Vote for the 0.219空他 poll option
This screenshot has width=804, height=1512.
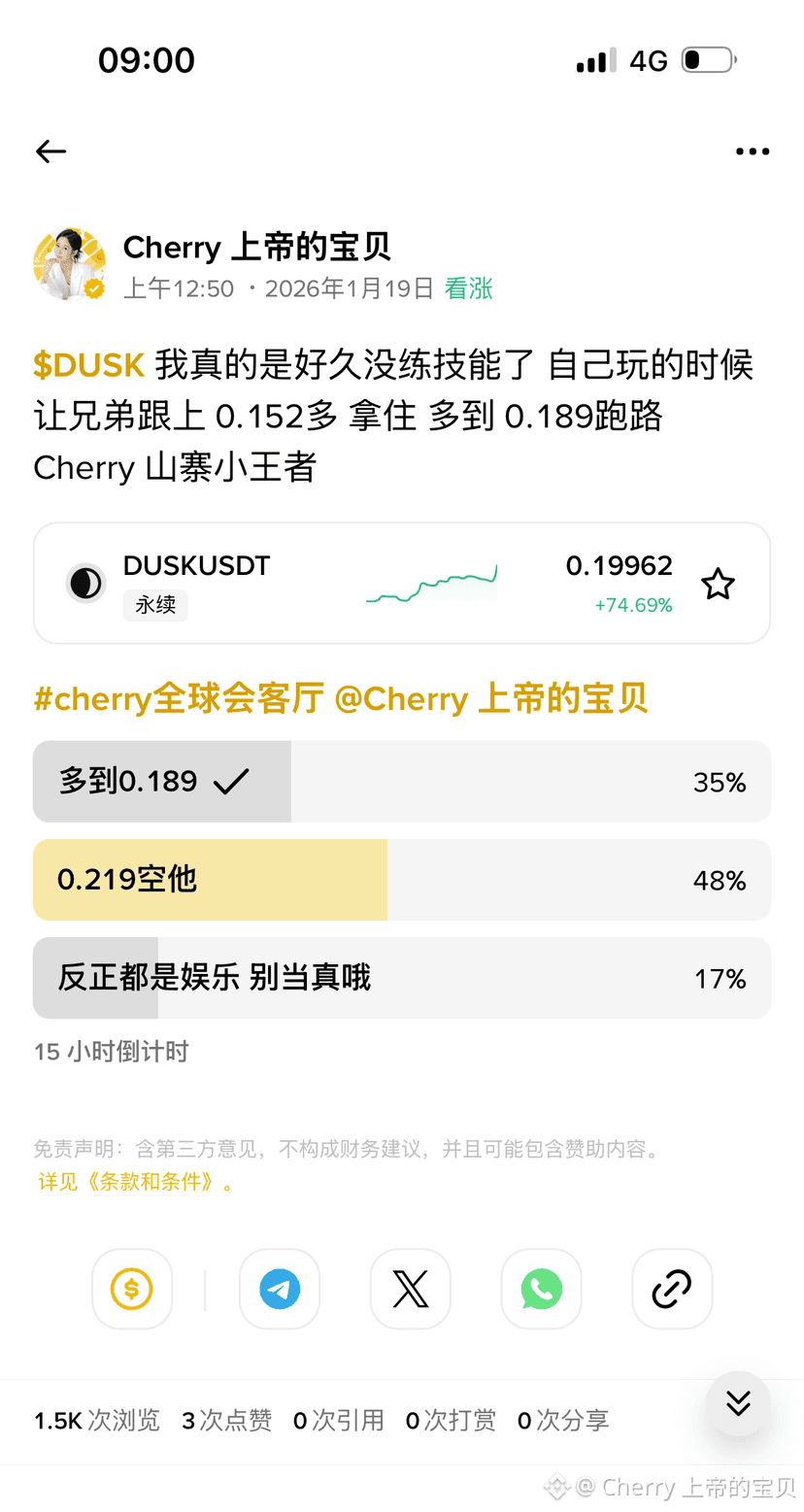(401, 880)
